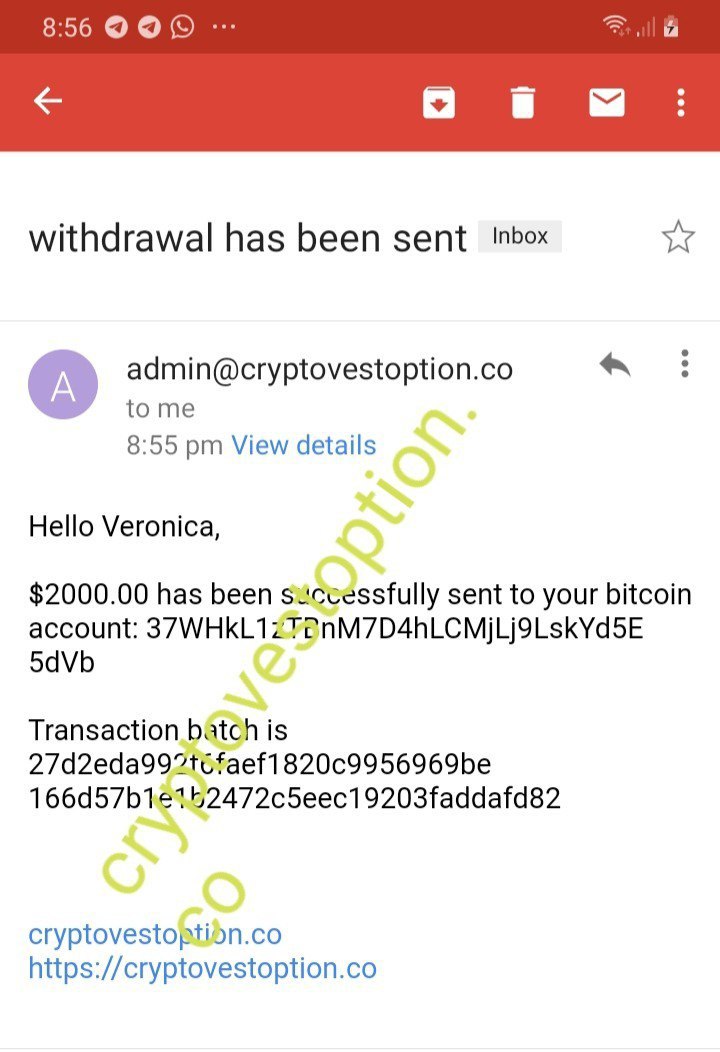Reply to admin@cryptovestoption.co

[x=615, y=365]
